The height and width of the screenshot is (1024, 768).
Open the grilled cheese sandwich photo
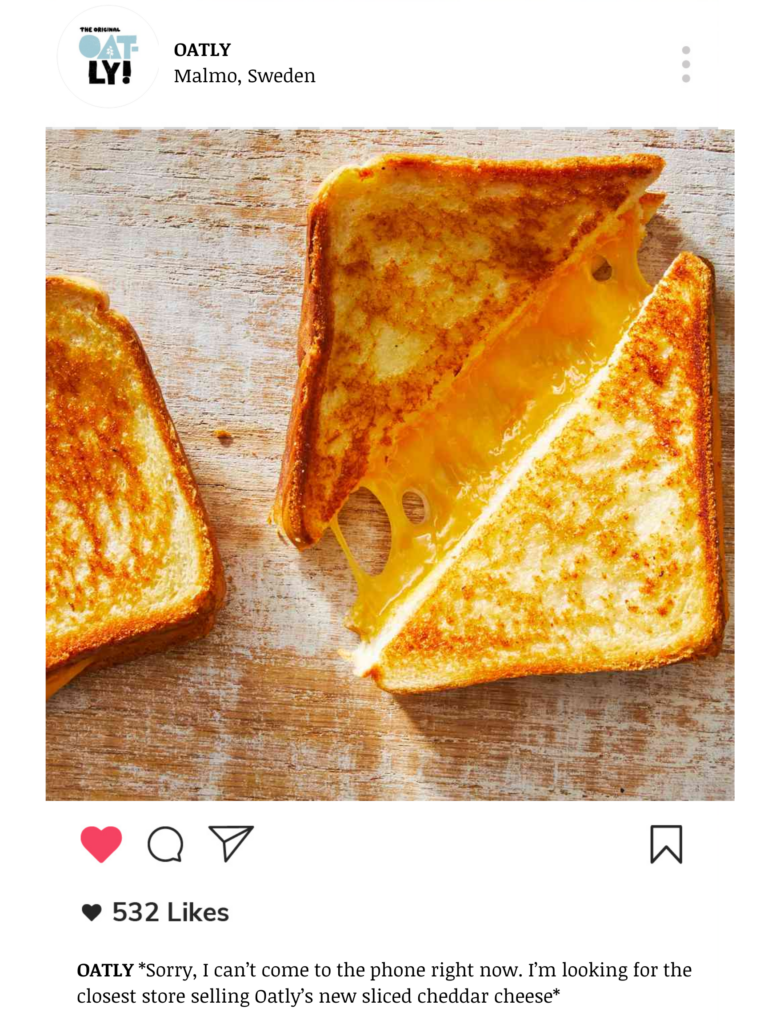click(390, 464)
